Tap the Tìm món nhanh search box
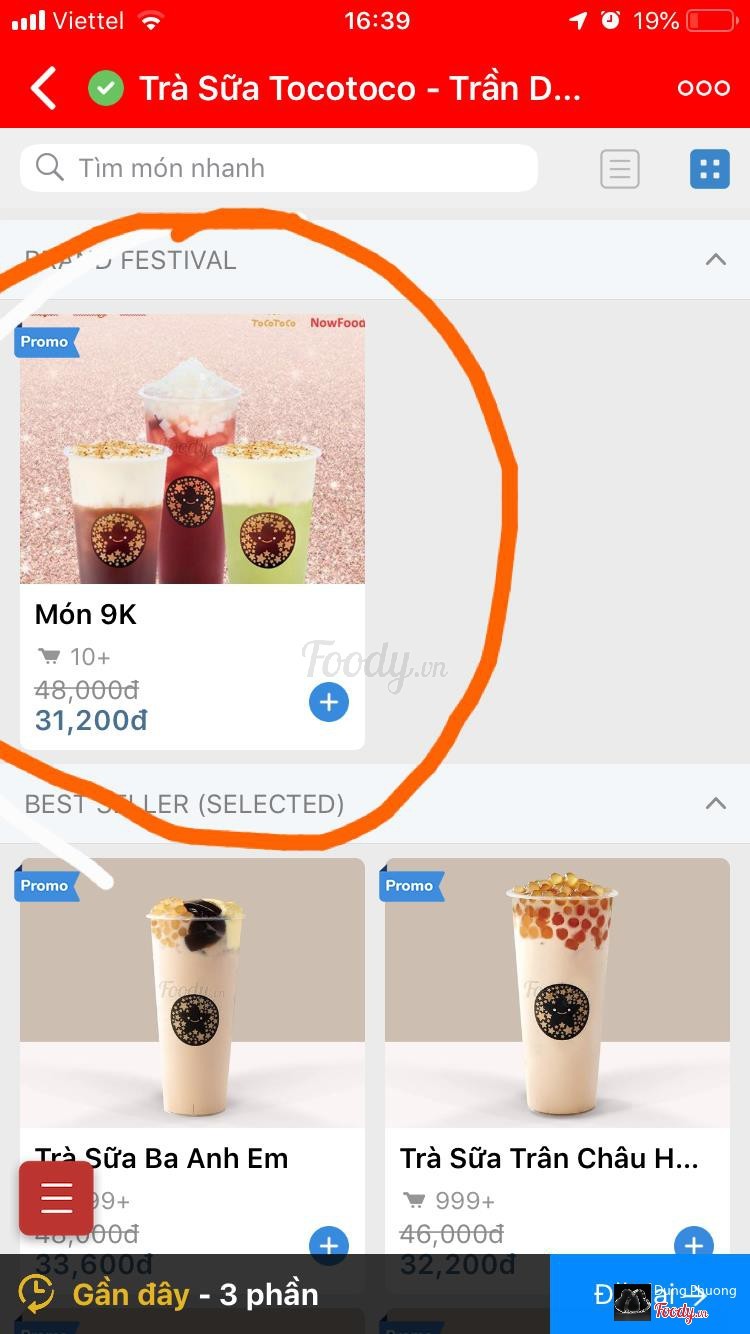Image resolution: width=750 pixels, height=1334 pixels. (x=278, y=168)
